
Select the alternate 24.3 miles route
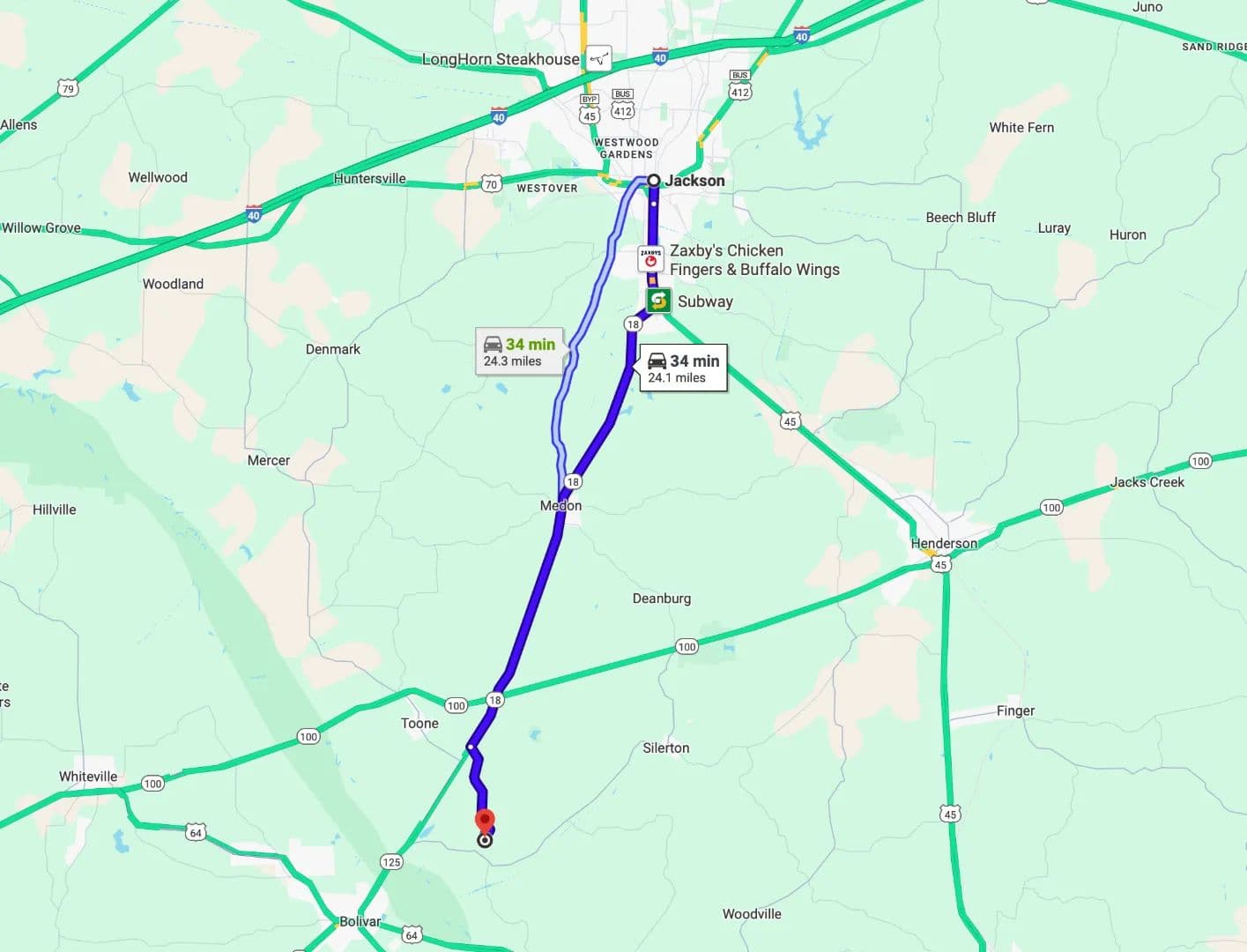pos(519,352)
